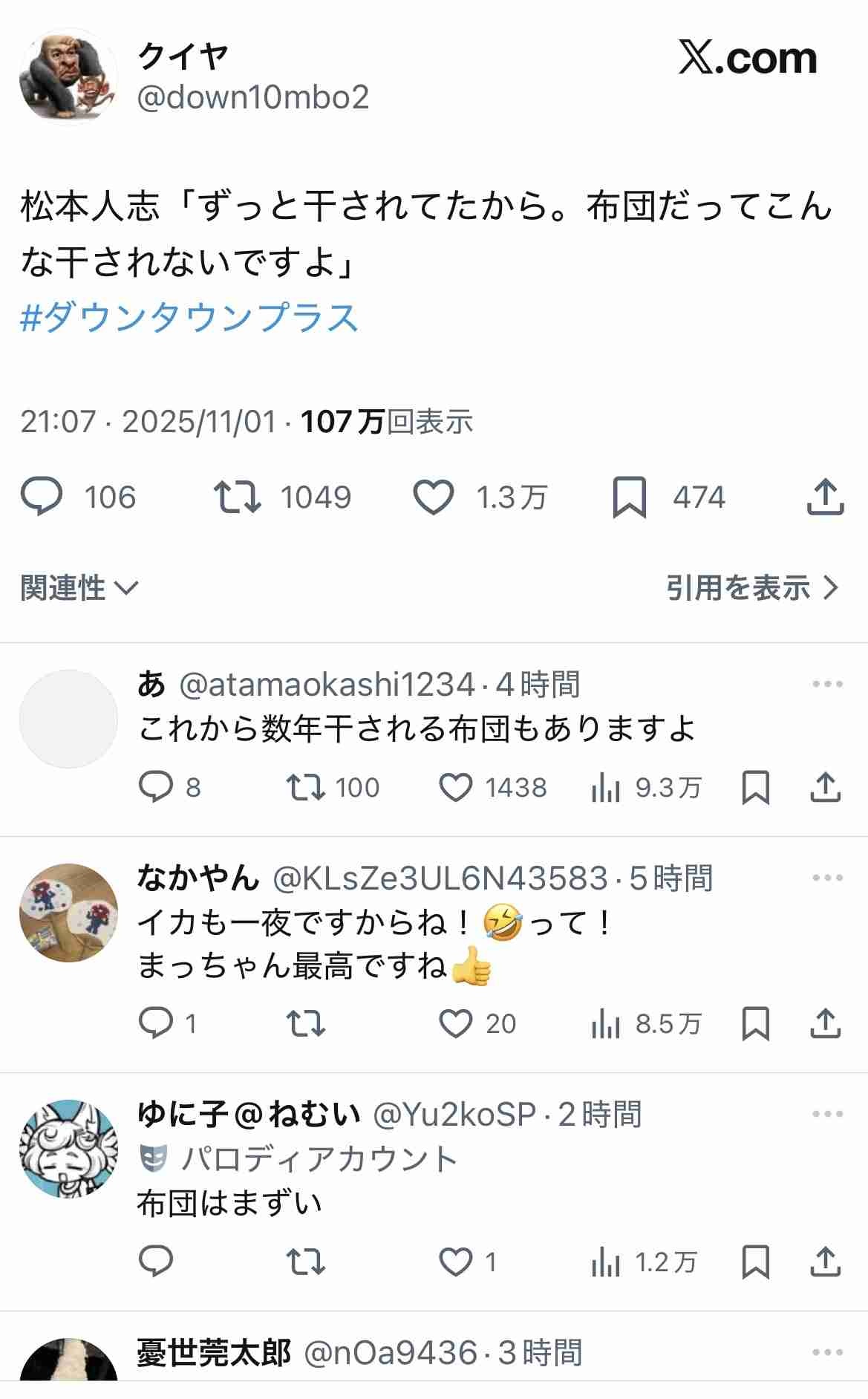The image size is (868, 1399).
Task: Bookmark クイヤ's main post
Action: pyautogui.click(x=629, y=498)
